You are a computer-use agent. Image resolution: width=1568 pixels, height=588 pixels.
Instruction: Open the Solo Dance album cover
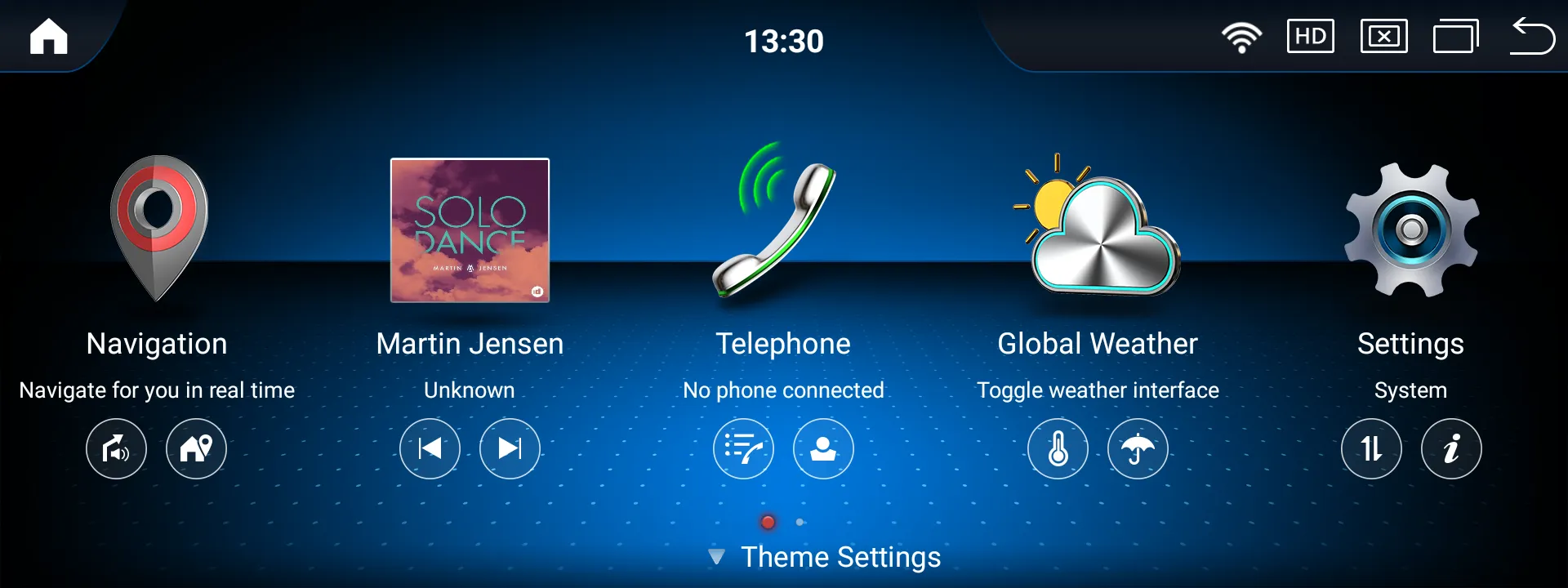tap(470, 230)
